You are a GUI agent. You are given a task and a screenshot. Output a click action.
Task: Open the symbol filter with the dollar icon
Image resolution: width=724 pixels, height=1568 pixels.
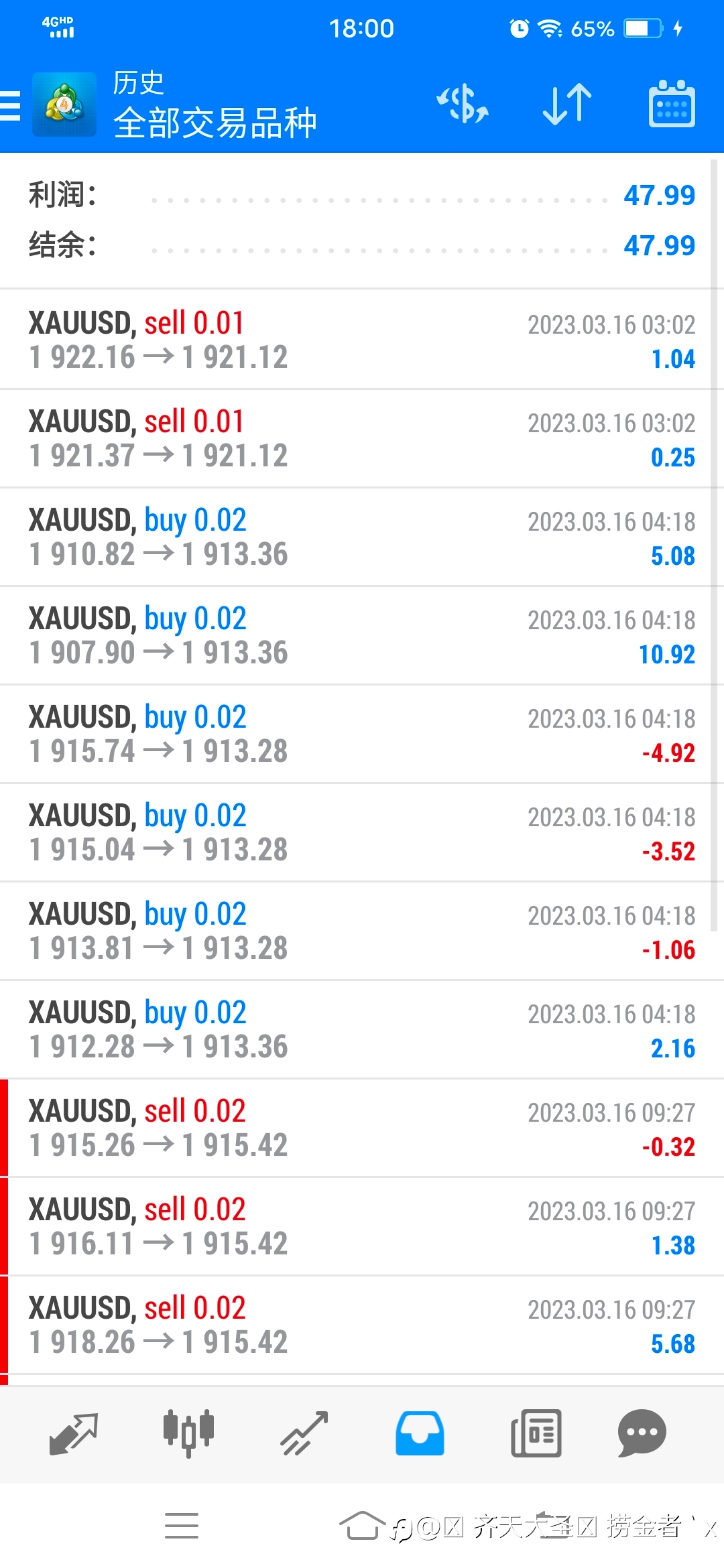(463, 104)
